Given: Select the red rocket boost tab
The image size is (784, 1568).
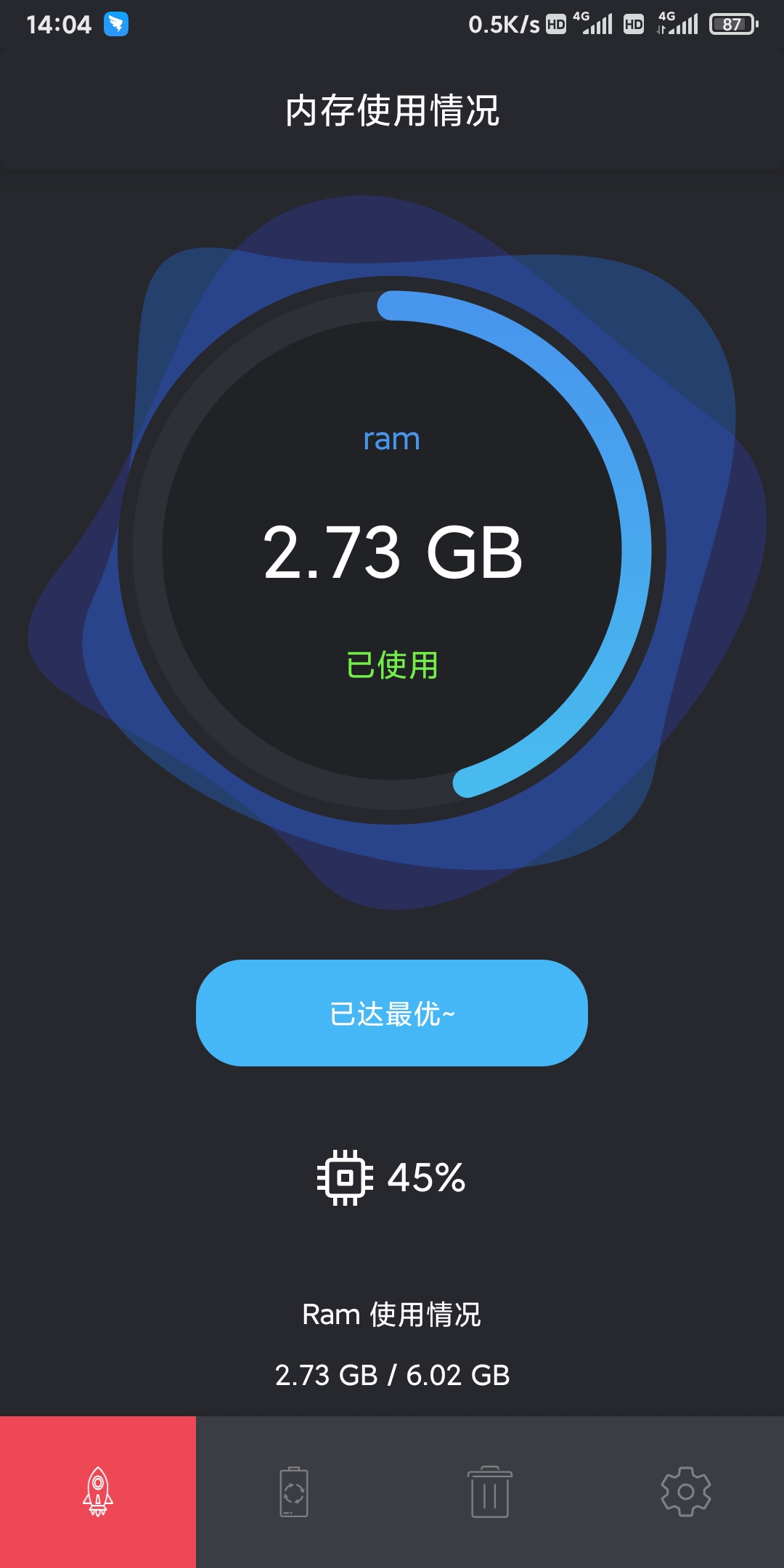Looking at the screenshot, I should [x=98, y=1493].
